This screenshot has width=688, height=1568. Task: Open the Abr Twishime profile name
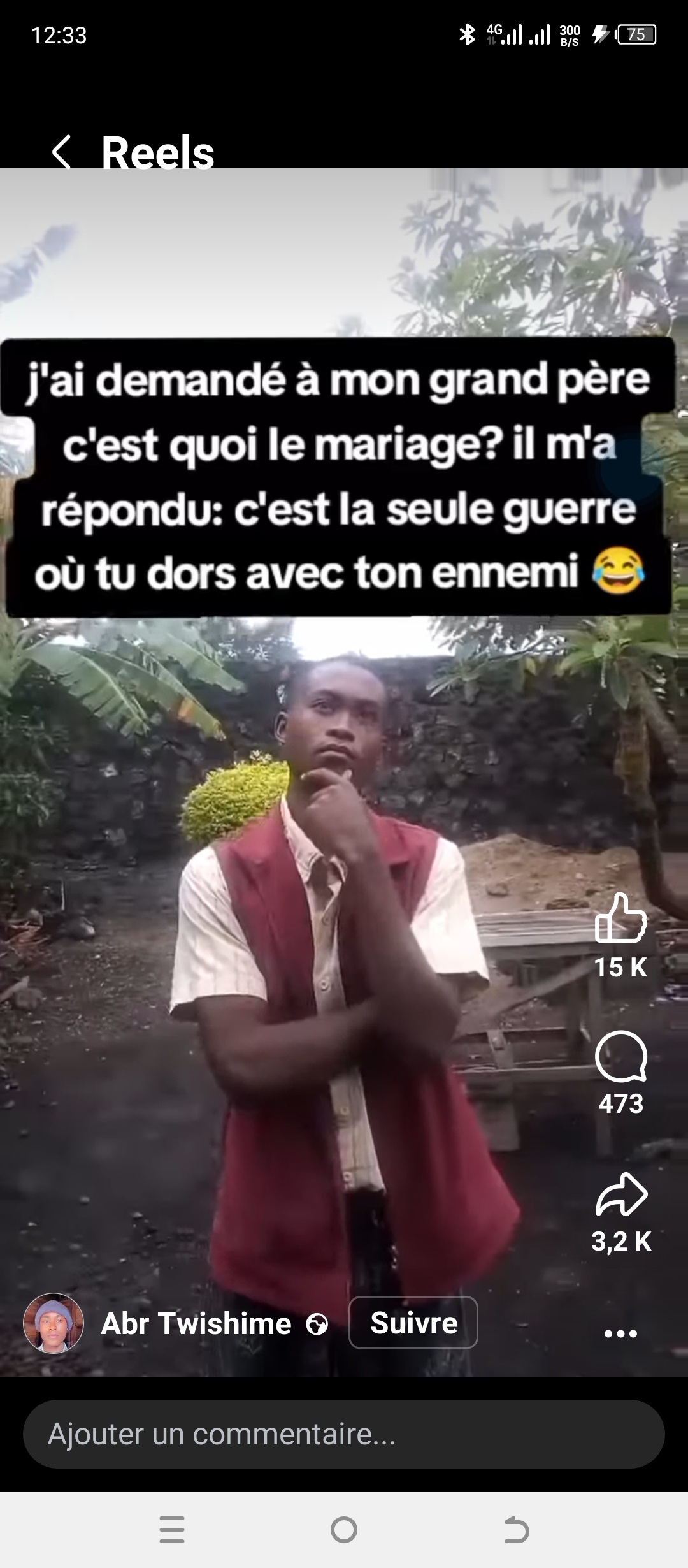(196, 1323)
